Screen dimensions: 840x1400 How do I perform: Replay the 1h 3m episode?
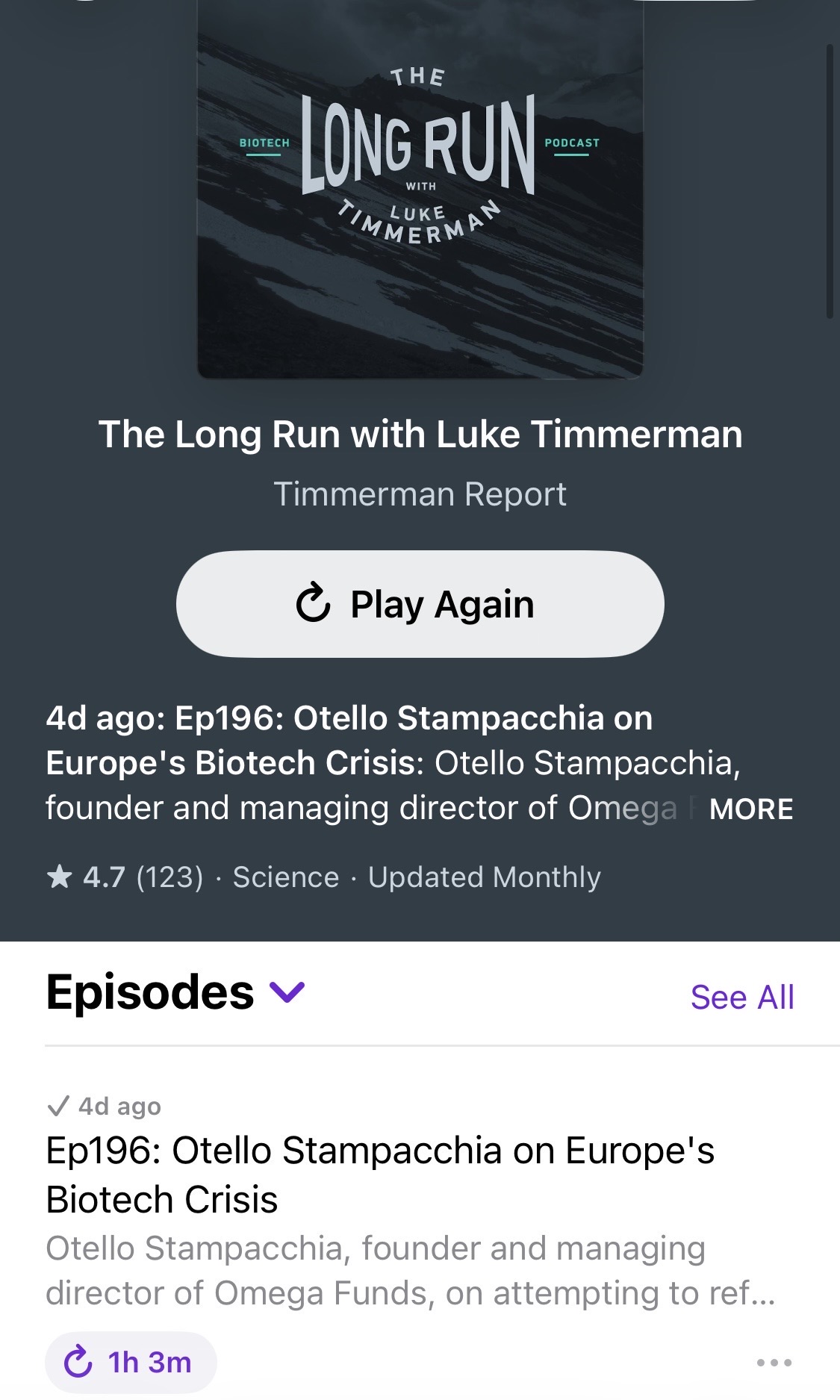(131, 1362)
